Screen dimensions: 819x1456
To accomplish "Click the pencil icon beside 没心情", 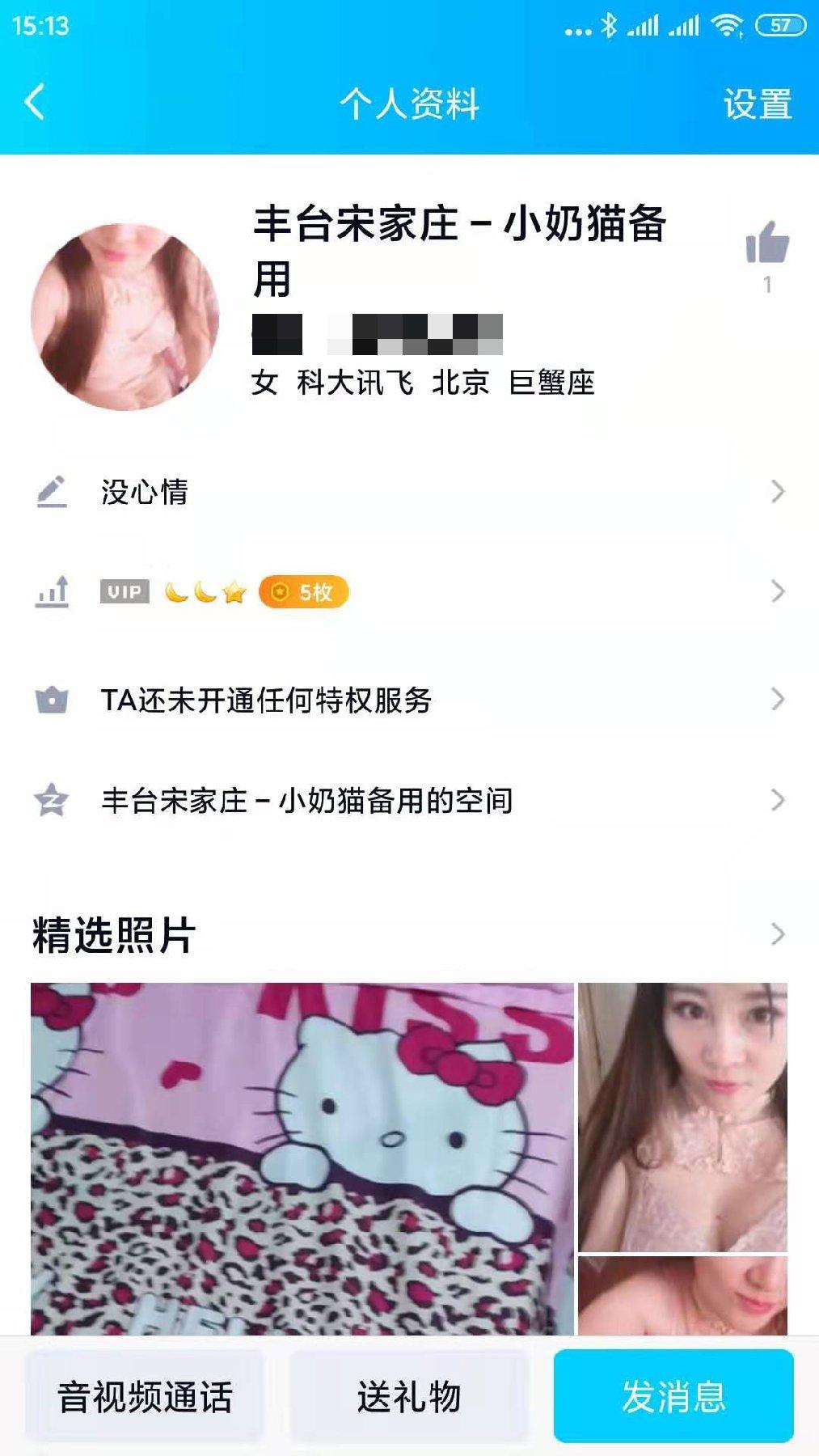I will [51, 490].
